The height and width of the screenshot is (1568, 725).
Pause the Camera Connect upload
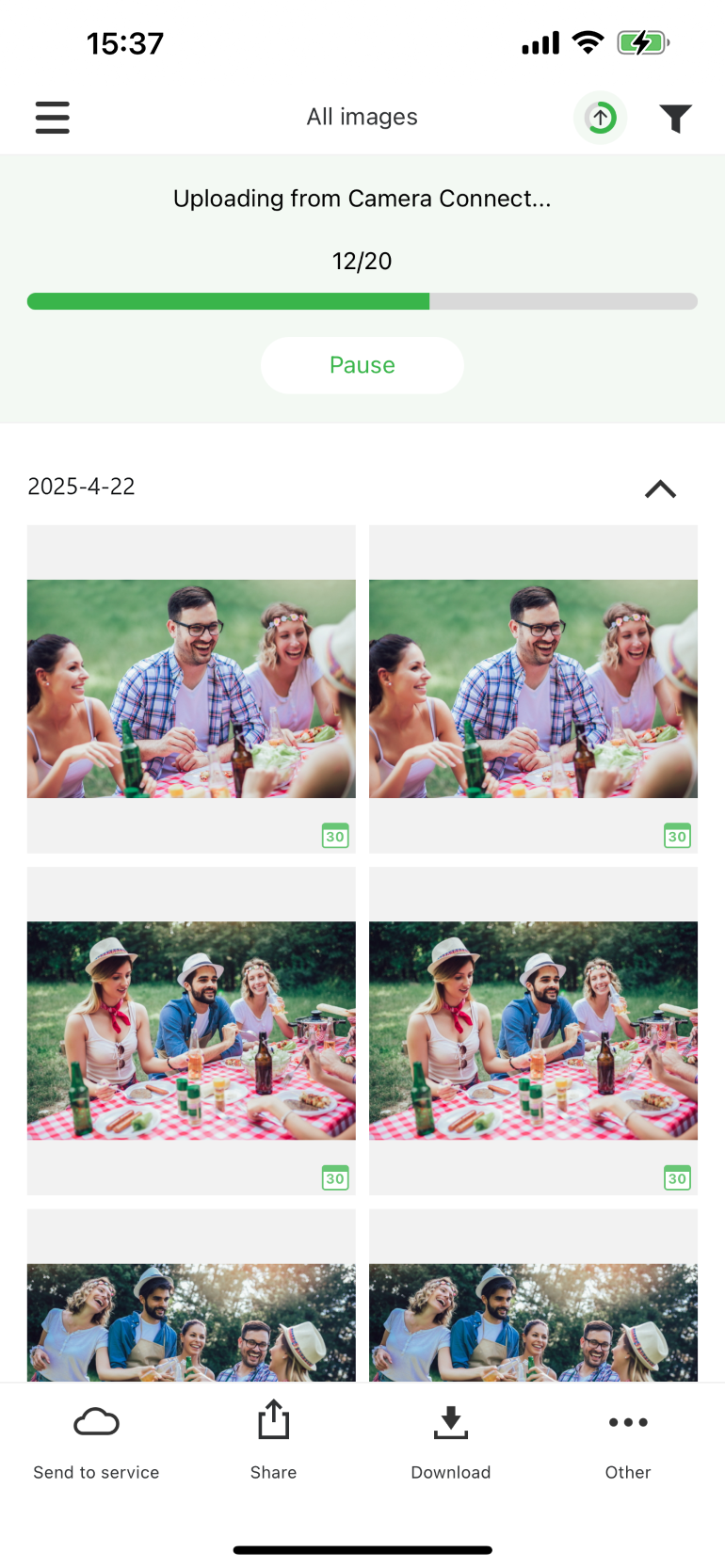tap(362, 365)
